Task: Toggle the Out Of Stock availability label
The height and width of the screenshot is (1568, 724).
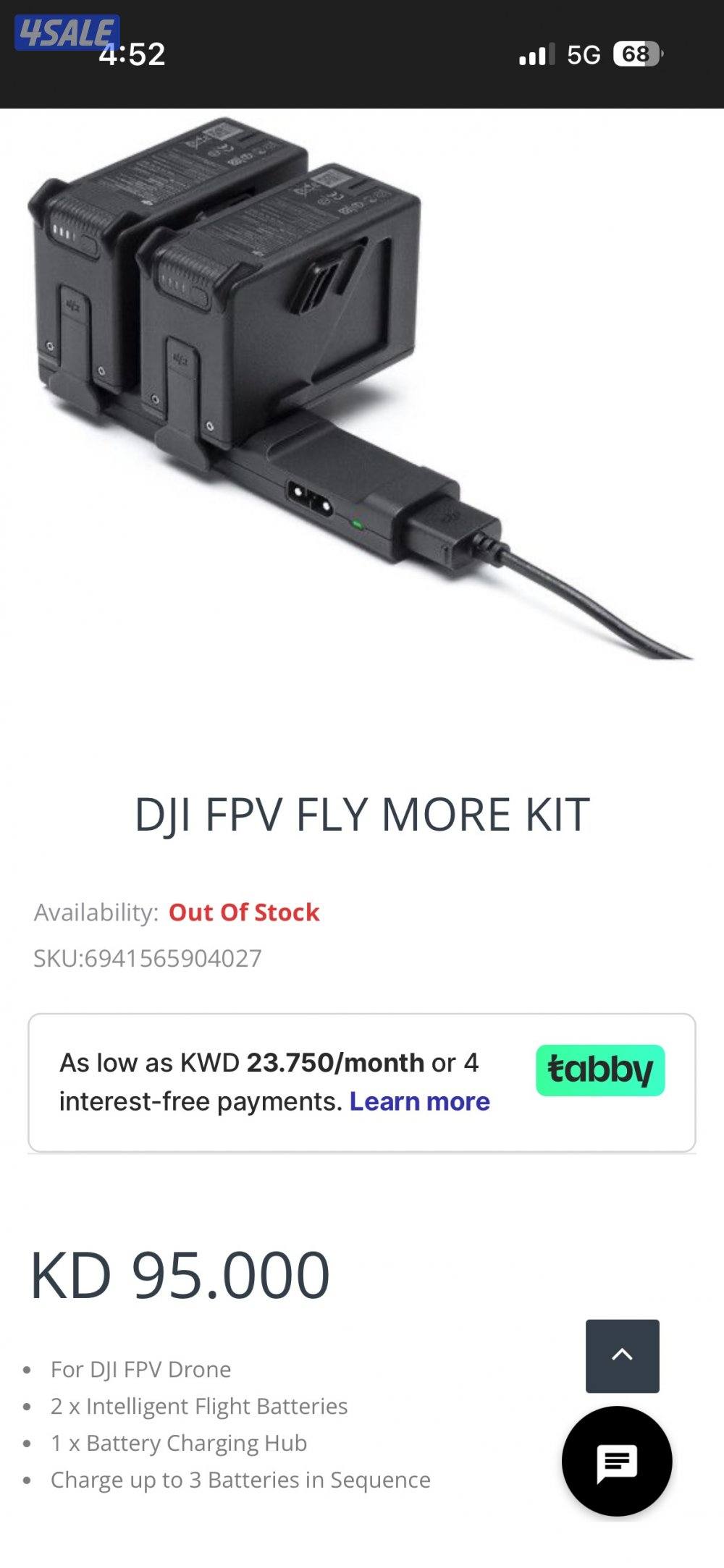Action: pyautogui.click(x=243, y=912)
